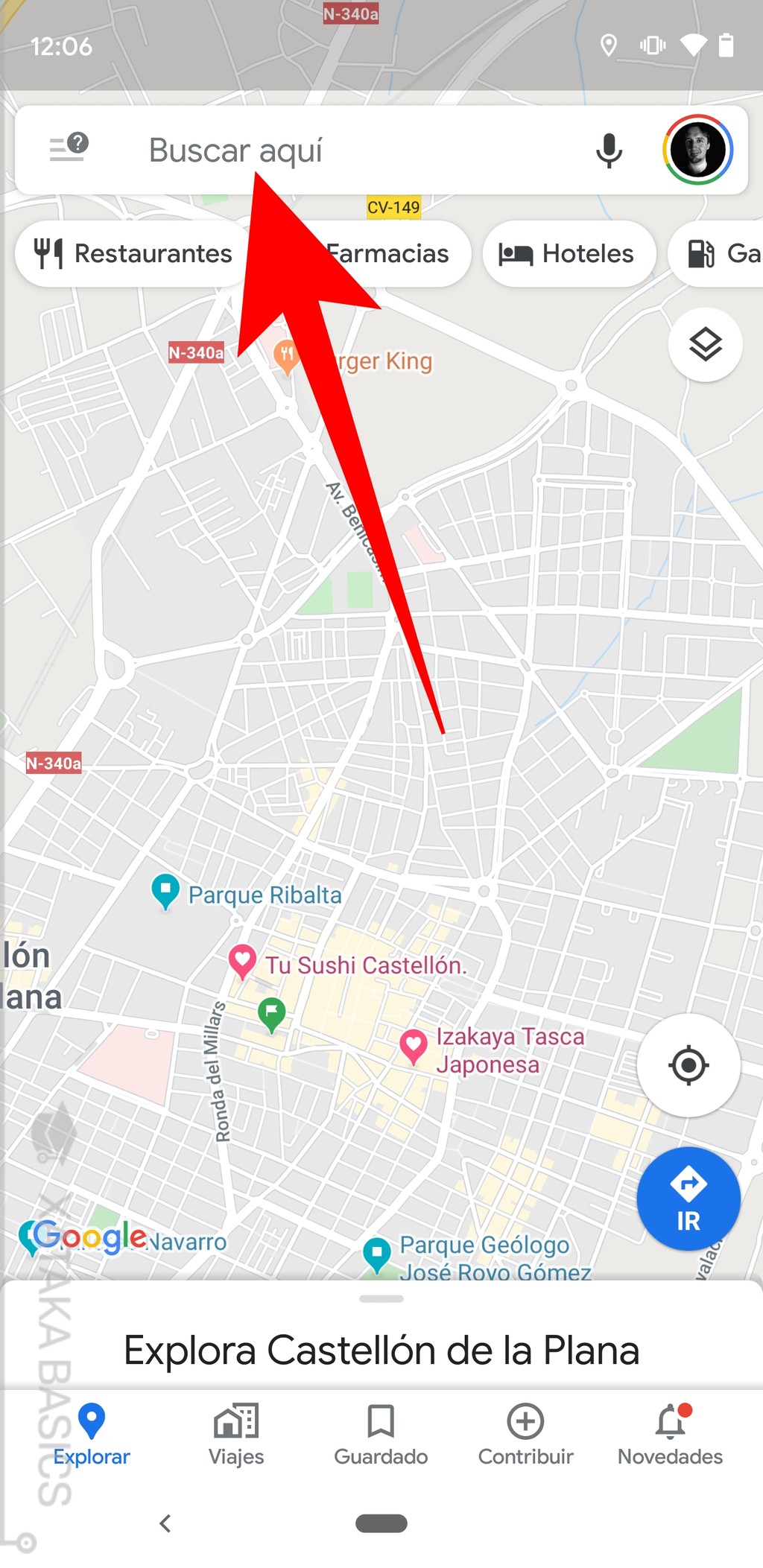The width and height of the screenshot is (763, 1568).
Task: Select the Restaurantes fork-and-knife icon
Action: 49,253
